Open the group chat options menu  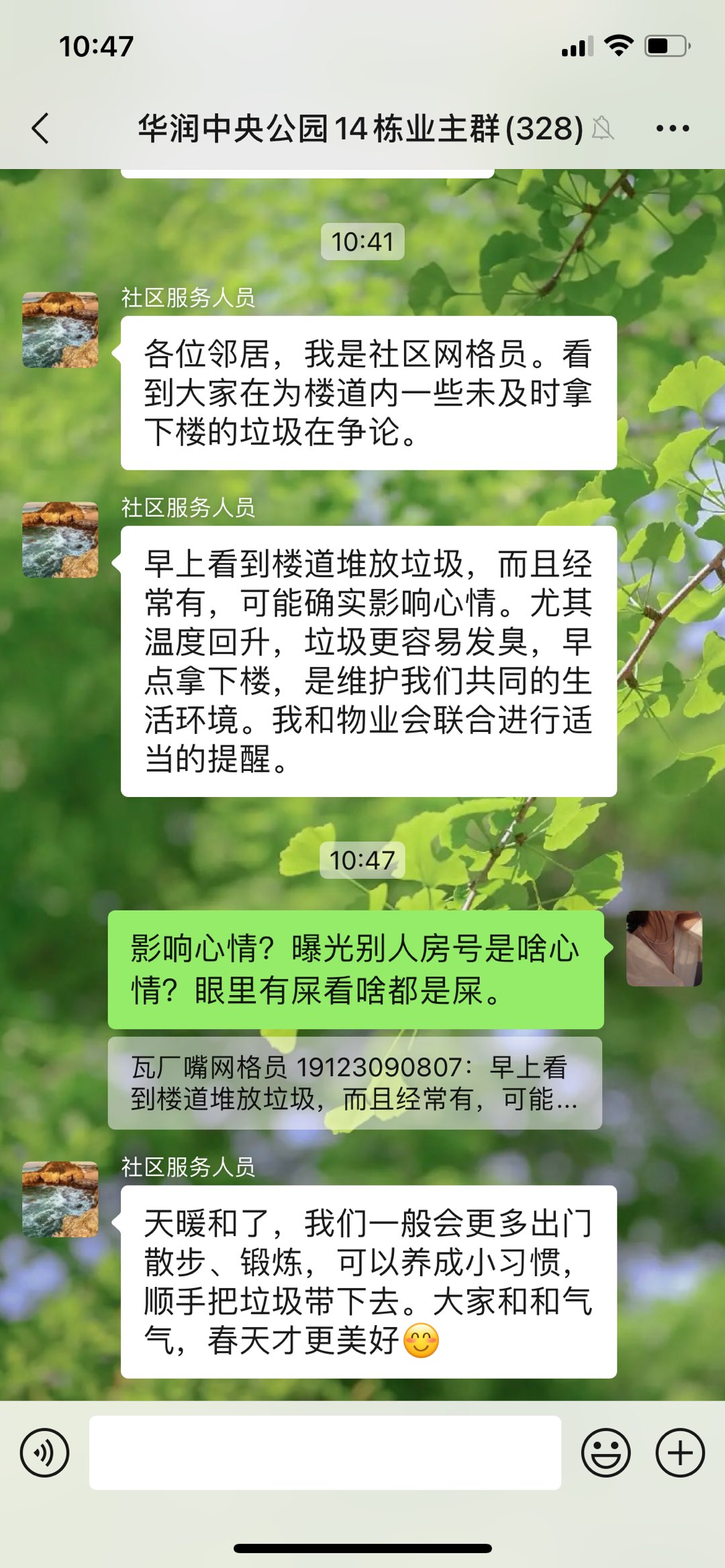click(x=672, y=128)
